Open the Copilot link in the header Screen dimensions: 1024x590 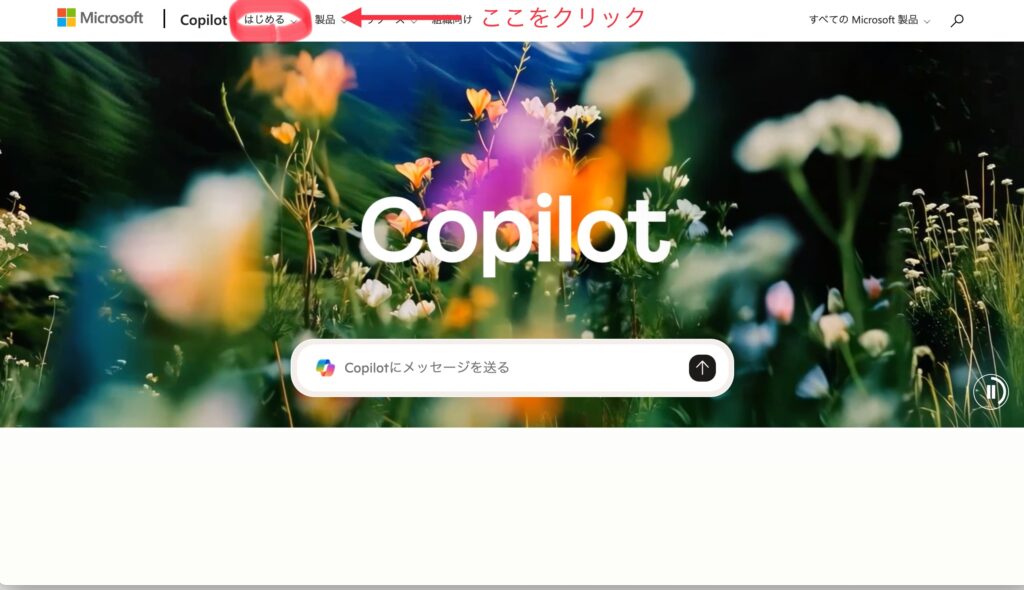click(203, 20)
